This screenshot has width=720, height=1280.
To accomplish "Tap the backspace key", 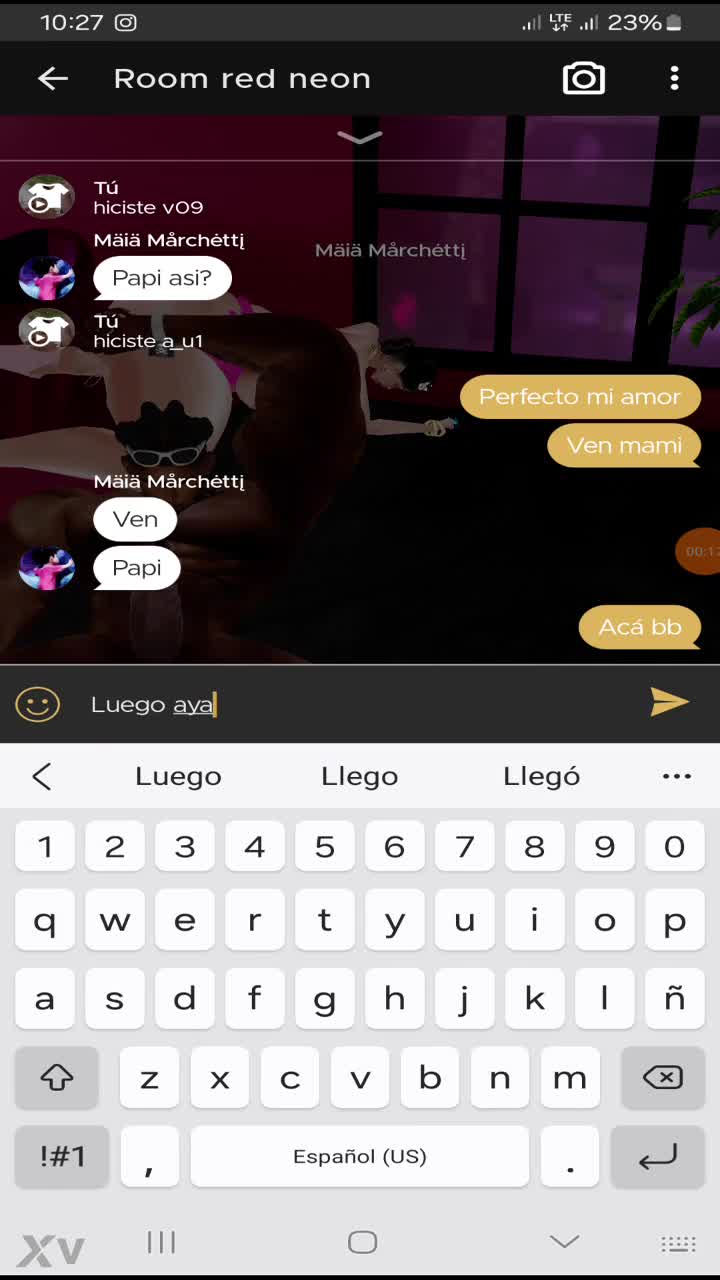I will 662,1078.
